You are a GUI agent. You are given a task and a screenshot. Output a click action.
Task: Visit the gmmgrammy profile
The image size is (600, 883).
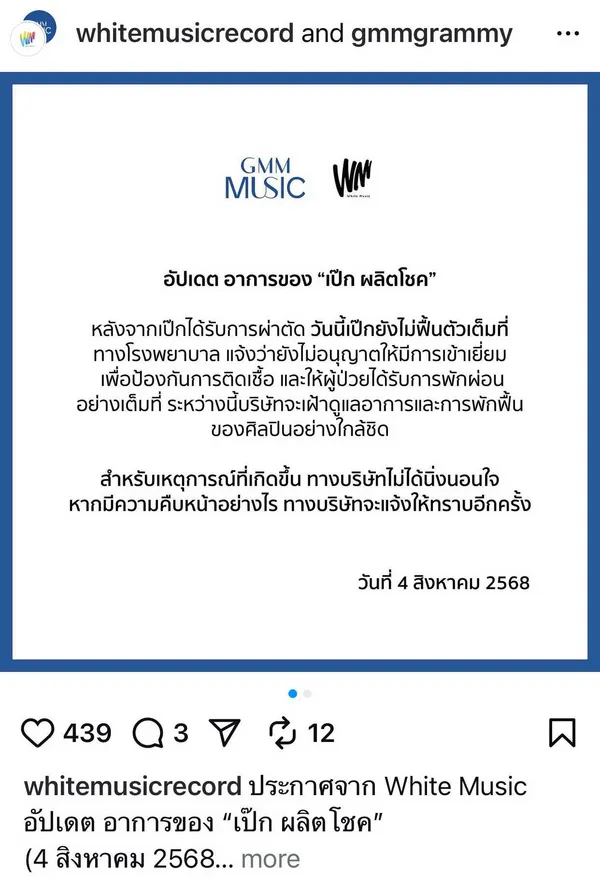430,33
